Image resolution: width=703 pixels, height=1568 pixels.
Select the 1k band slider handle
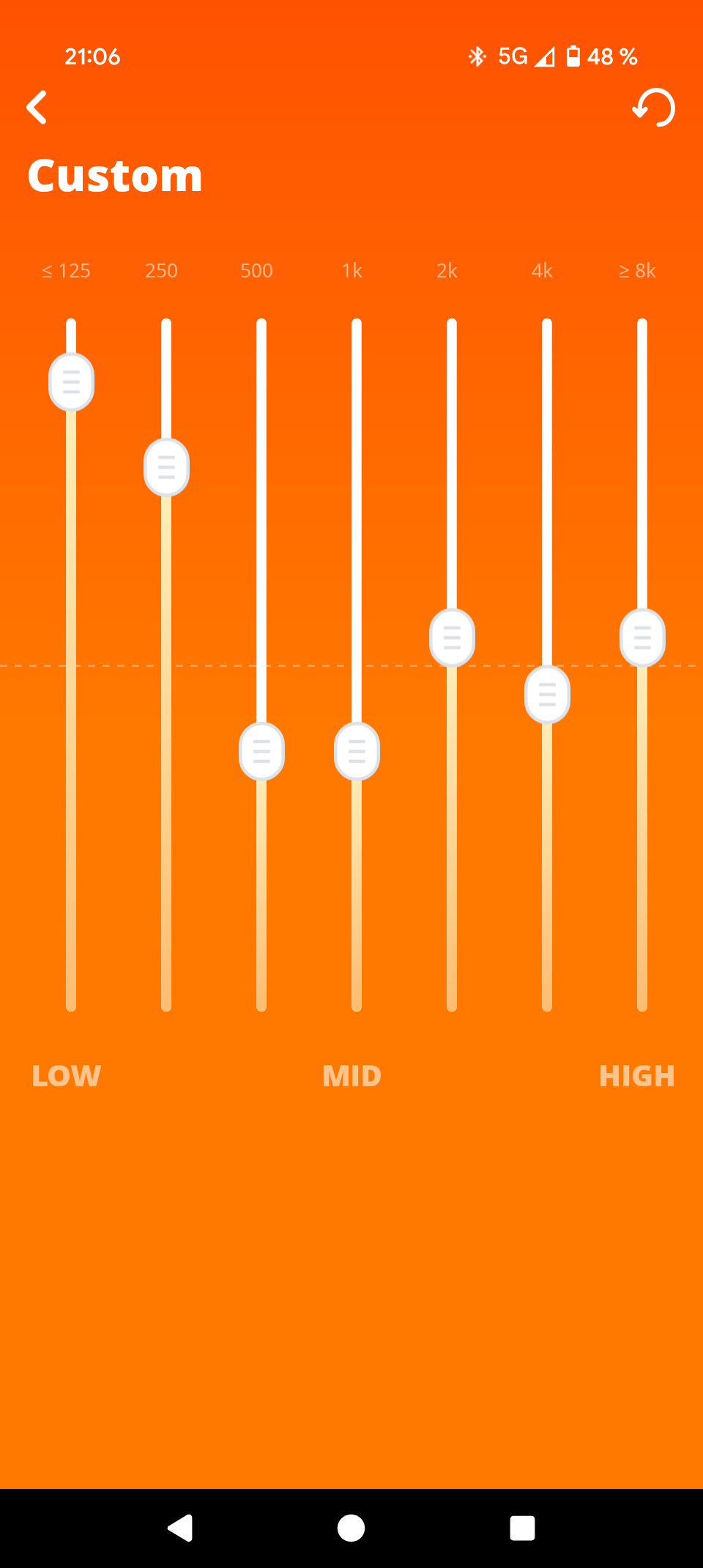(357, 751)
